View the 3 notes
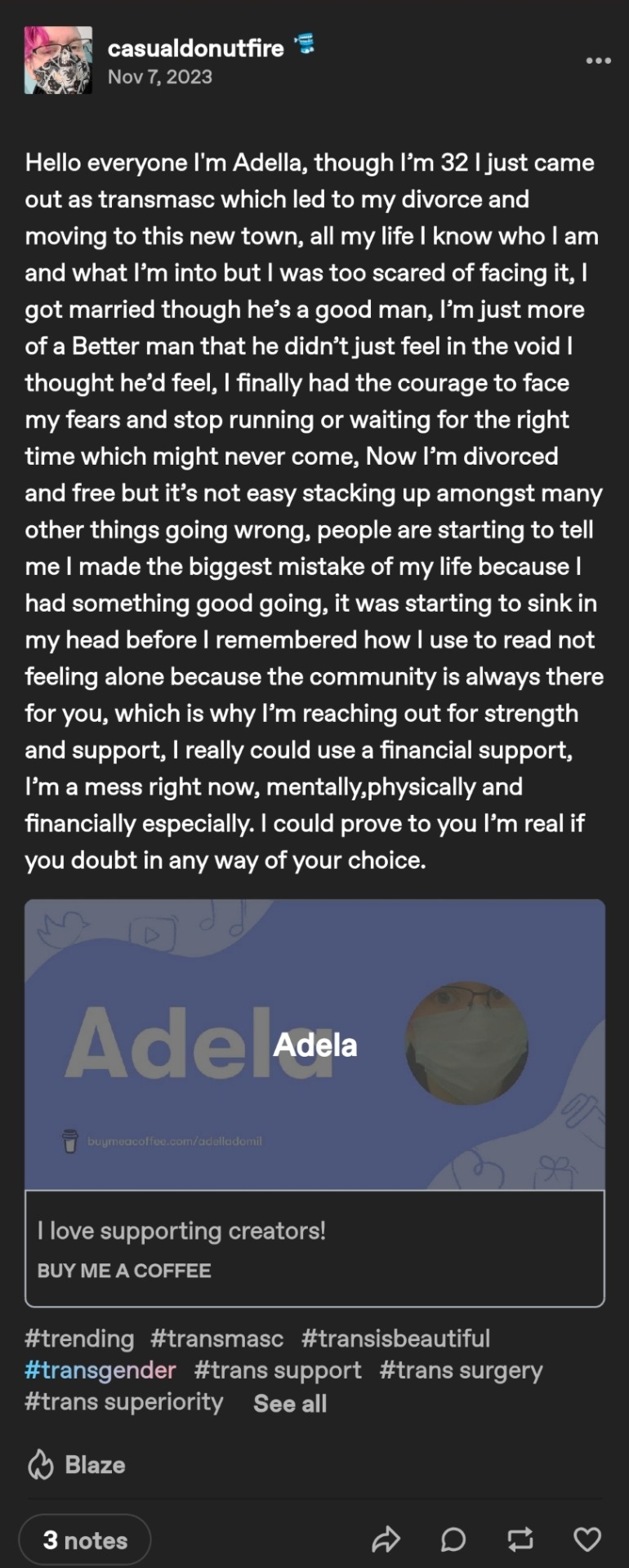The height and width of the screenshot is (1568, 629). coord(85,1540)
